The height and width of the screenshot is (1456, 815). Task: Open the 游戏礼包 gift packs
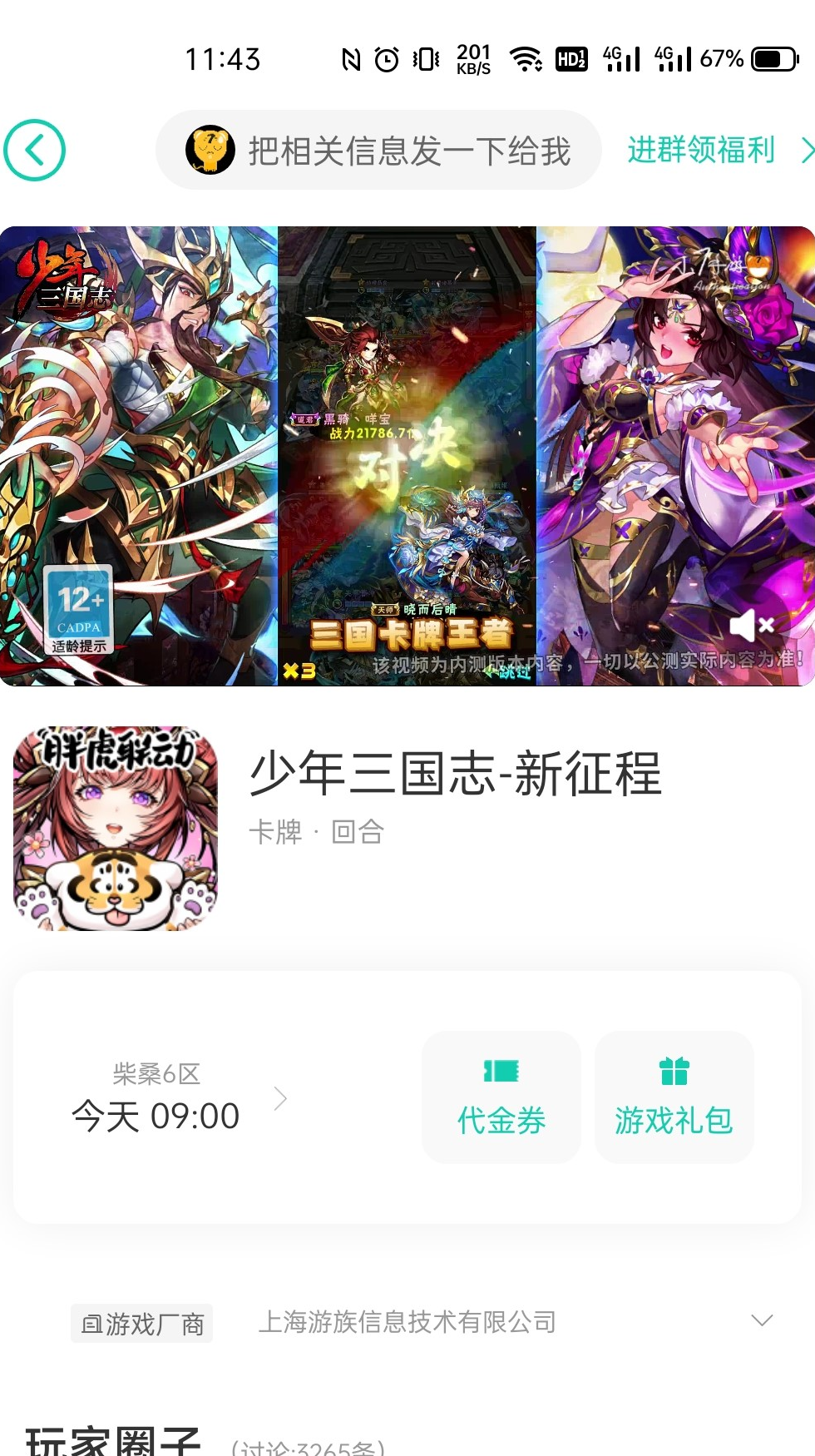click(x=674, y=1097)
